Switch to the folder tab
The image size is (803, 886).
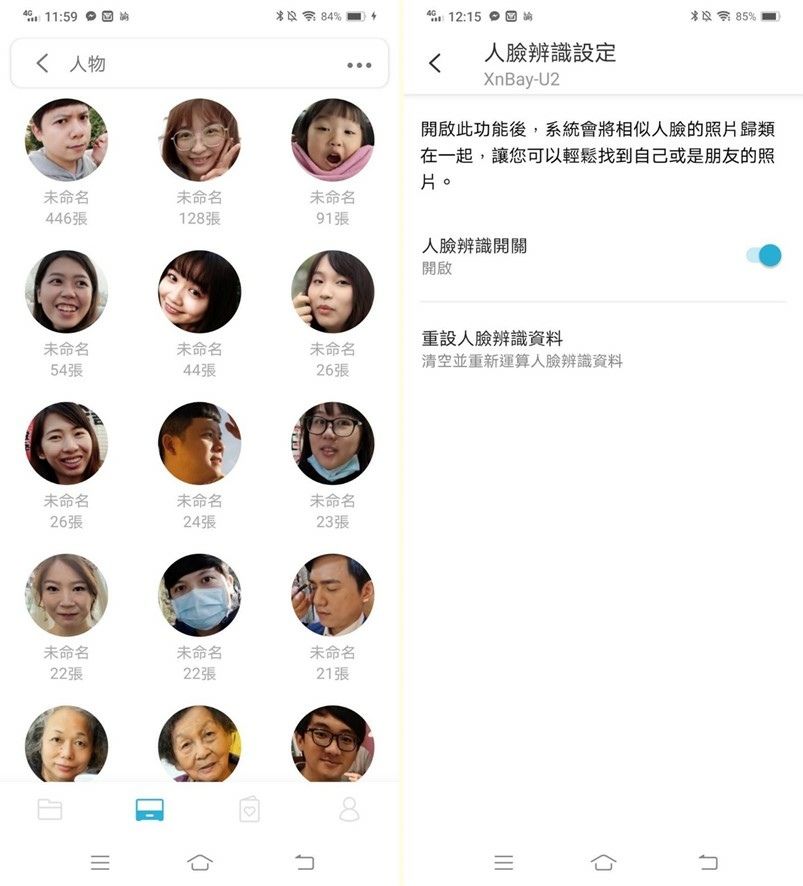pos(50,809)
